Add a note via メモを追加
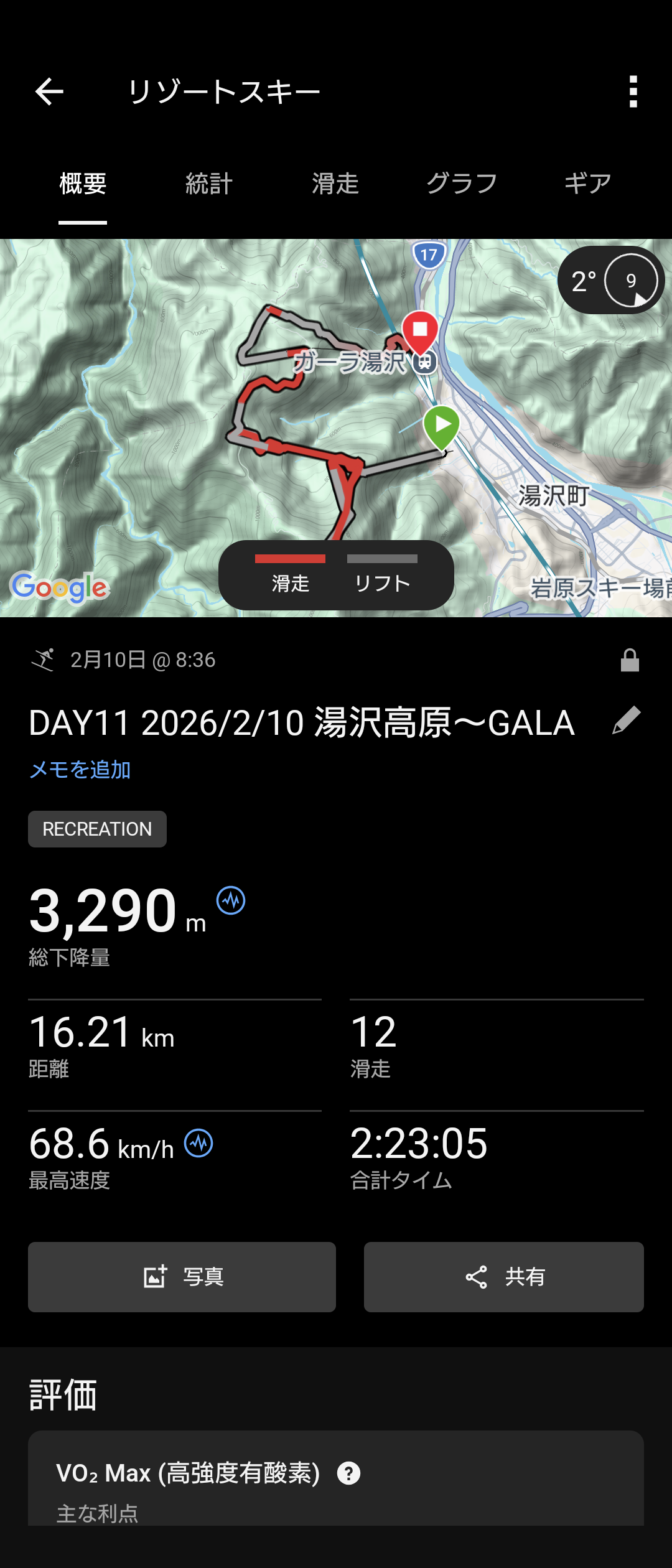The height and width of the screenshot is (1568, 672). pyautogui.click(x=80, y=770)
